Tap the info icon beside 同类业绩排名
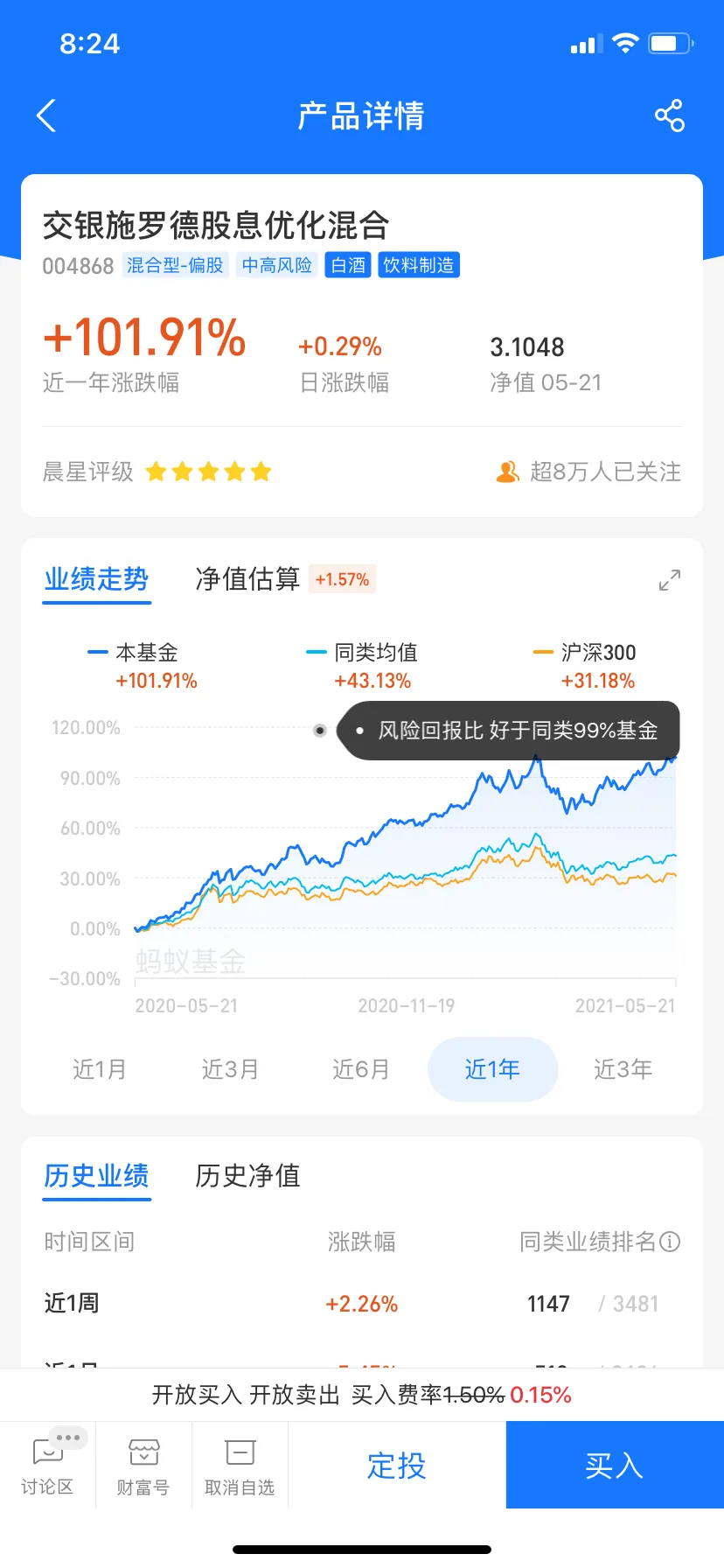The width and height of the screenshot is (724, 1568). tap(670, 1242)
